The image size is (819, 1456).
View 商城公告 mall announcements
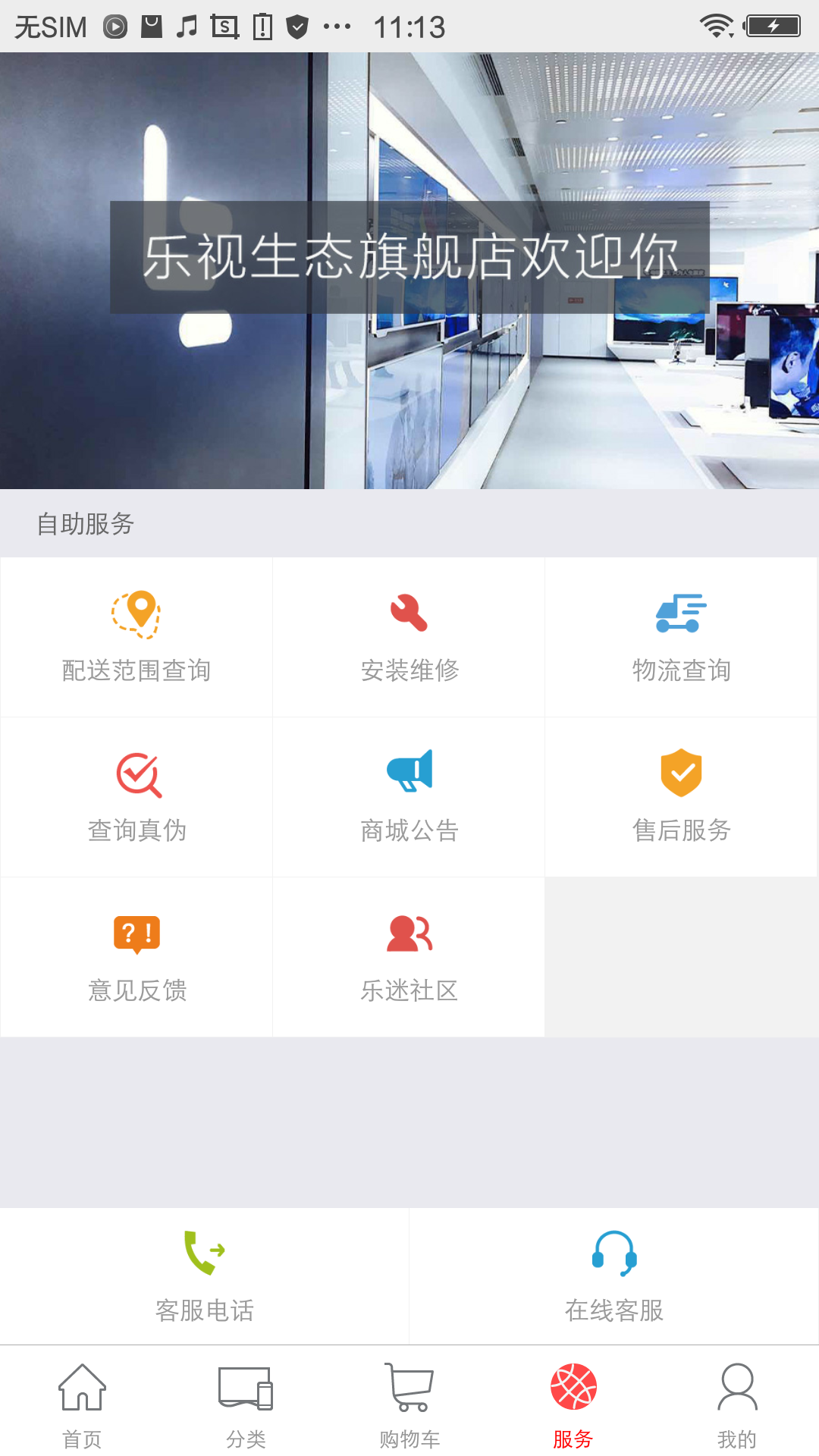(408, 796)
